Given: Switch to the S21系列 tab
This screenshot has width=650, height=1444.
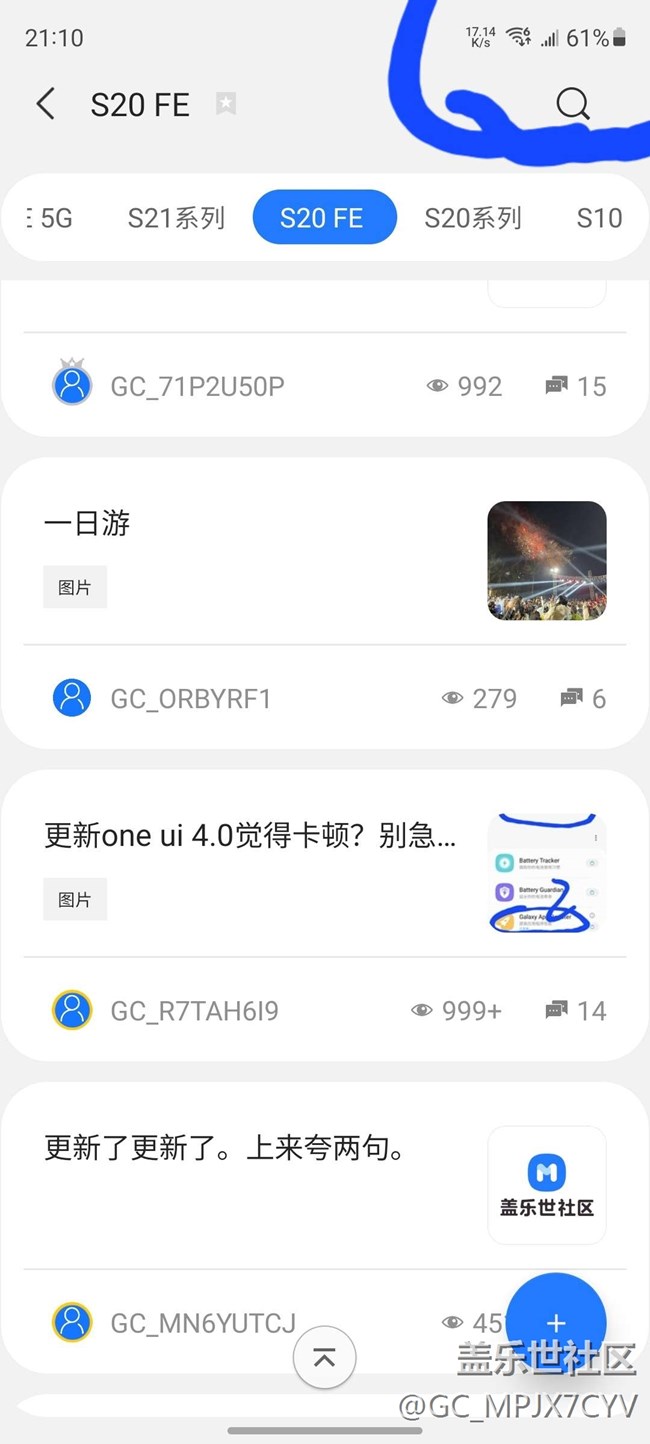Looking at the screenshot, I should pyautogui.click(x=176, y=218).
